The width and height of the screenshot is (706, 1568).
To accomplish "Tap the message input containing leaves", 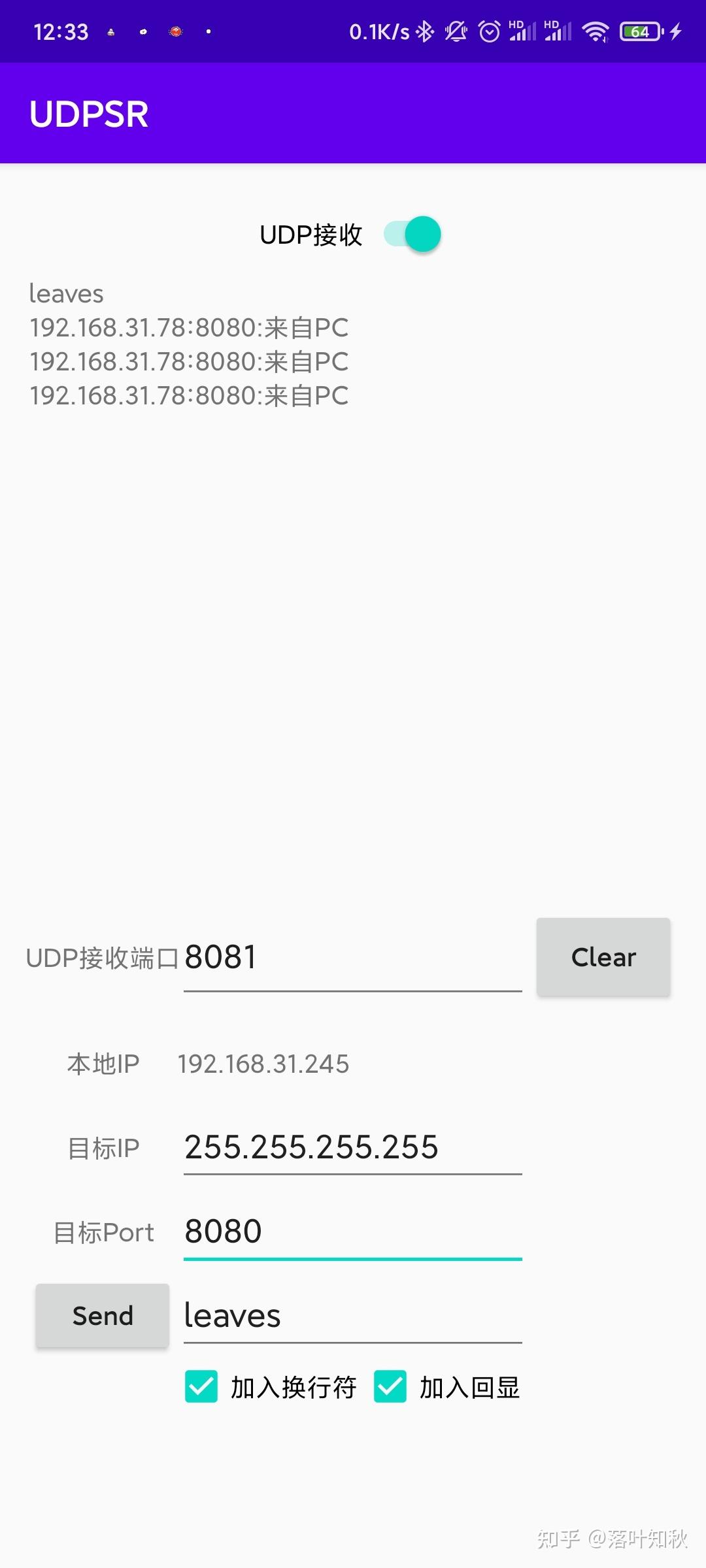I will (x=352, y=1315).
